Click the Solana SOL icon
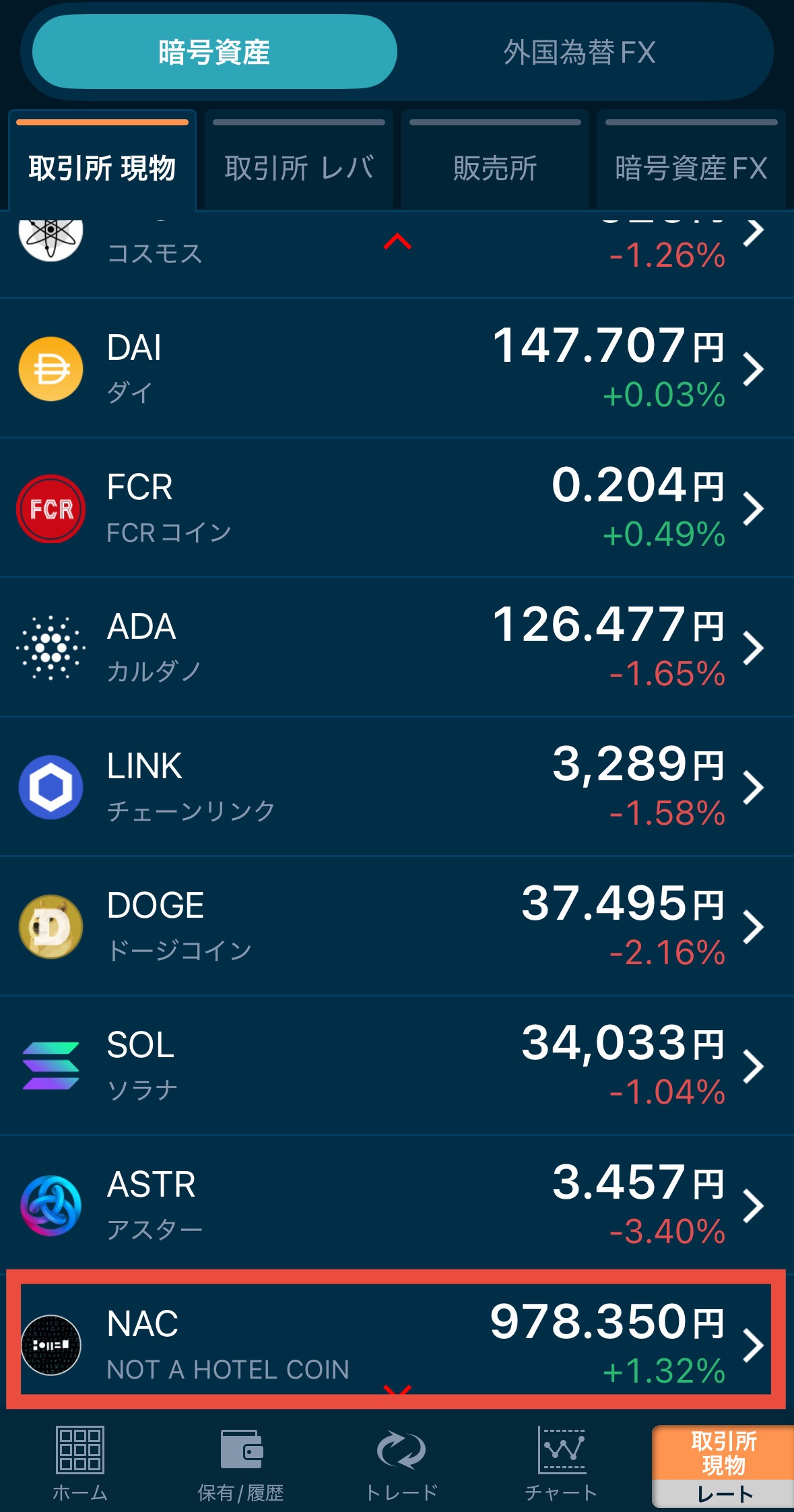794x1512 pixels. (51, 1067)
